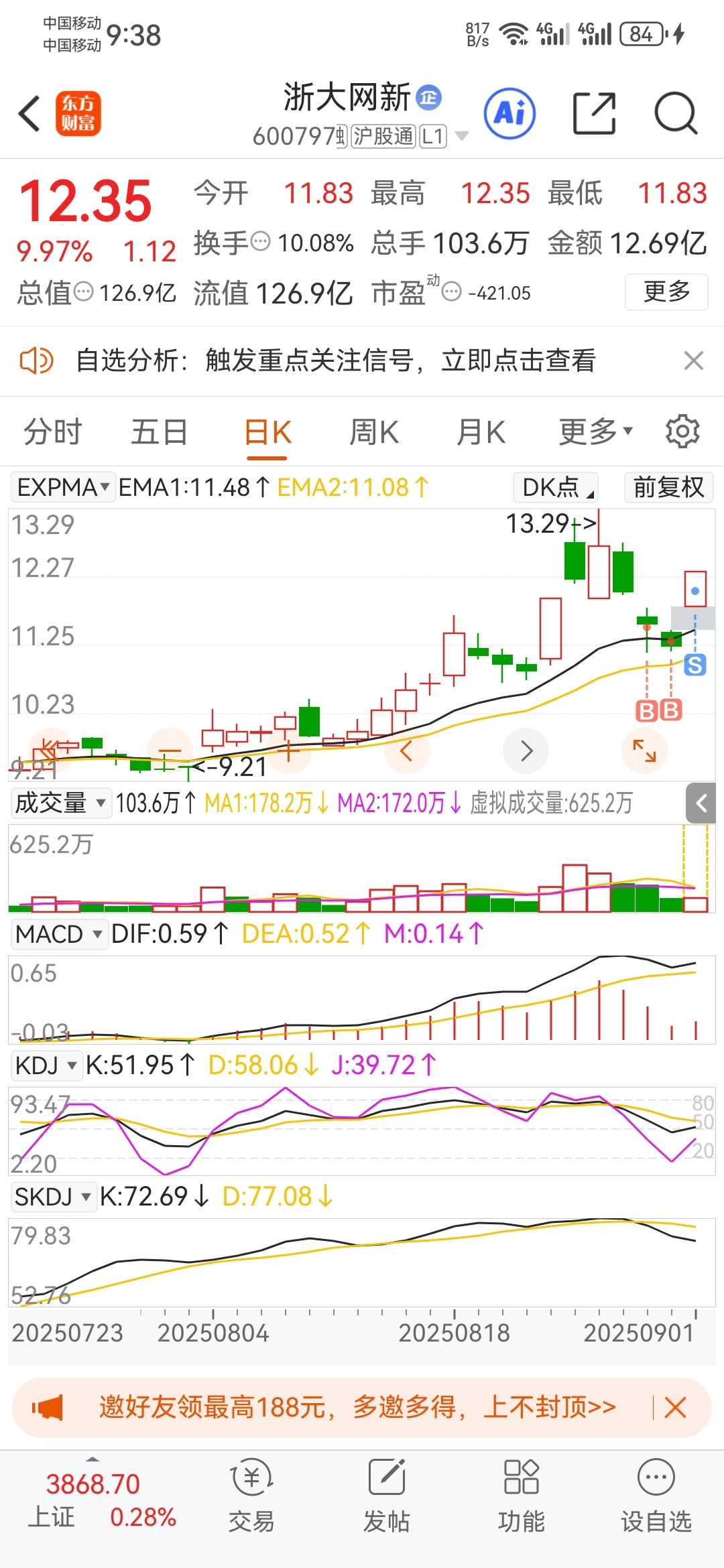Expand chart to fullscreen
The image size is (724, 1568).
point(644,750)
